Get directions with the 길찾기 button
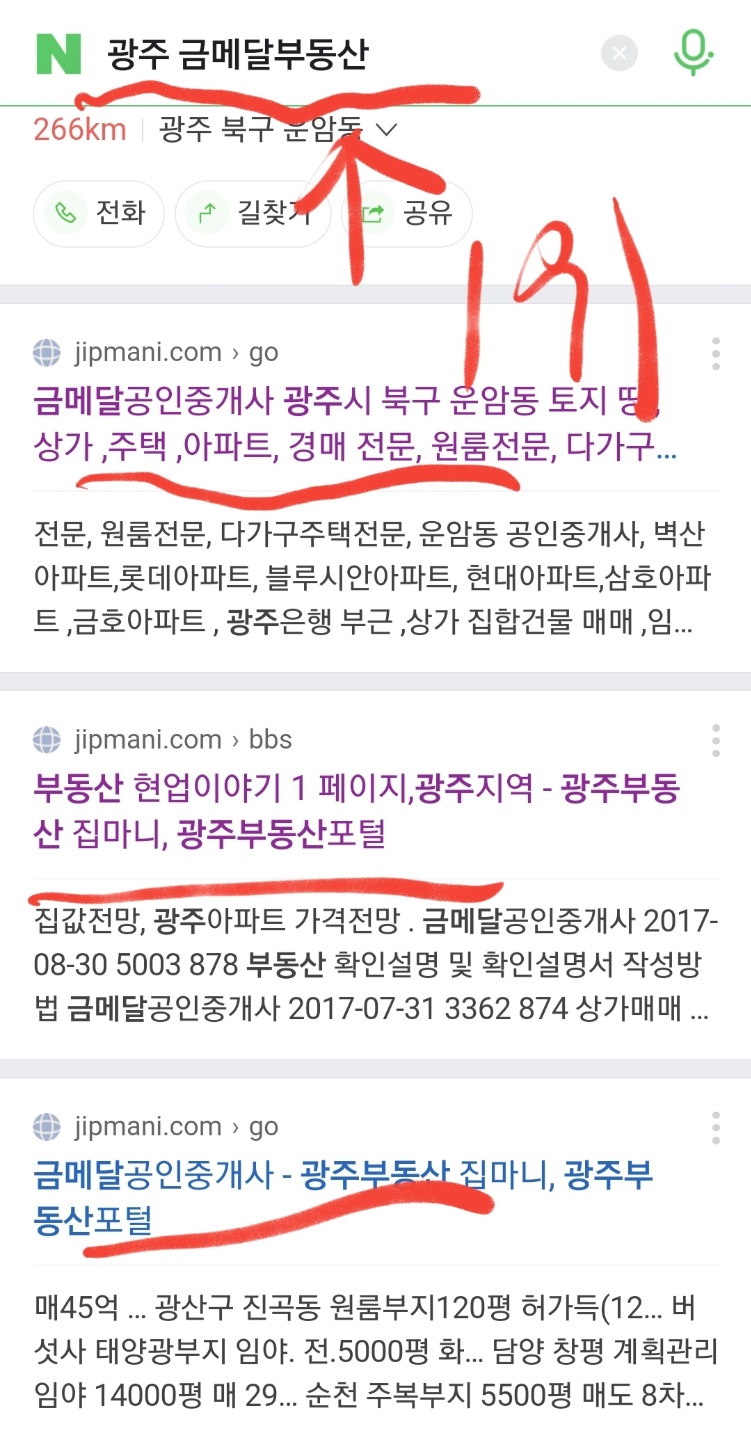751x1440 pixels. click(253, 212)
